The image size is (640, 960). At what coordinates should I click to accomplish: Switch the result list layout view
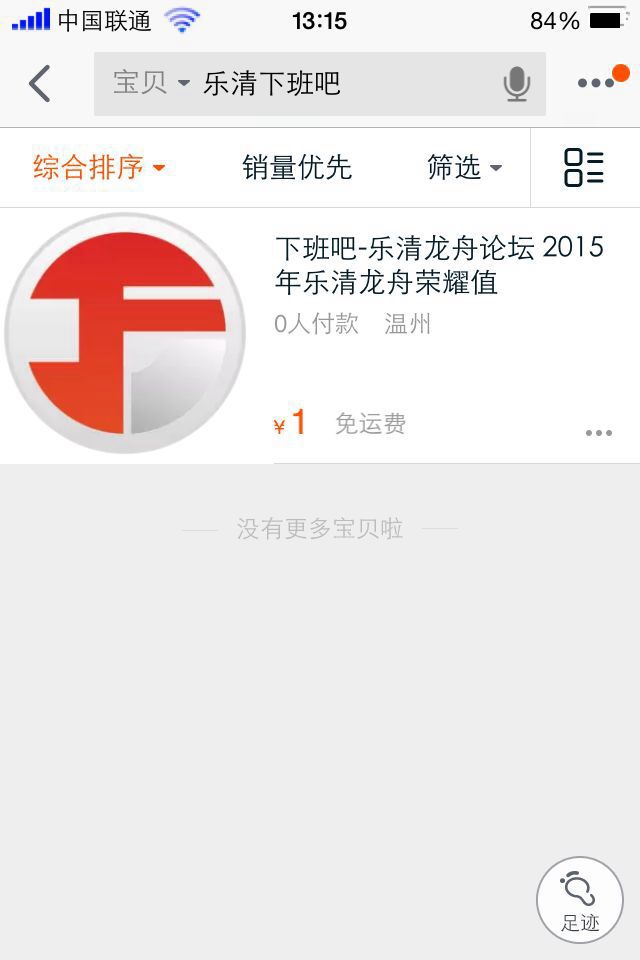pyautogui.click(x=584, y=168)
